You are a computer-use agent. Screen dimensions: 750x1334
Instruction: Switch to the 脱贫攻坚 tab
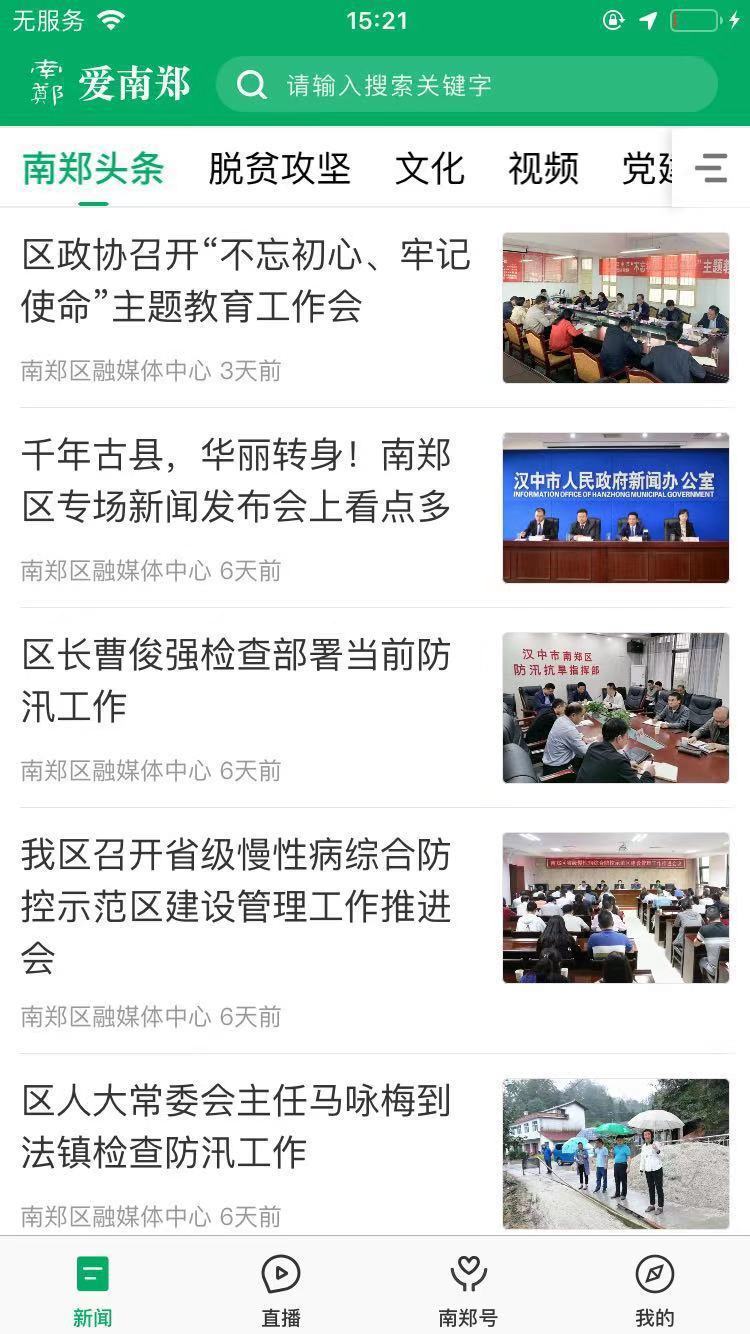click(281, 168)
